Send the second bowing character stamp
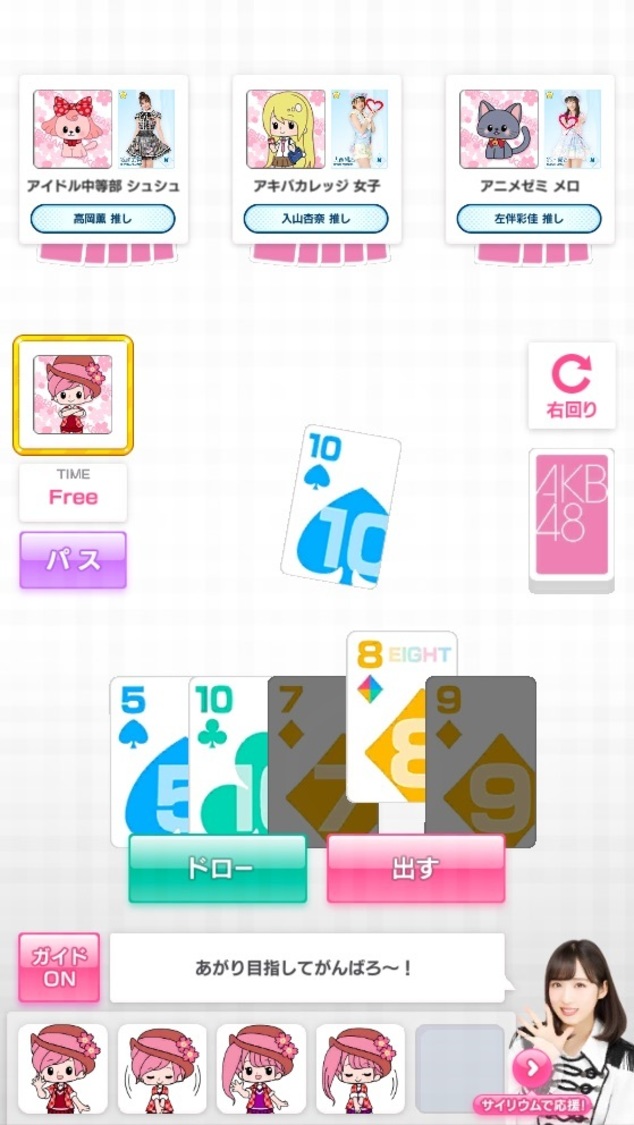 click(x=162, y=1068)
